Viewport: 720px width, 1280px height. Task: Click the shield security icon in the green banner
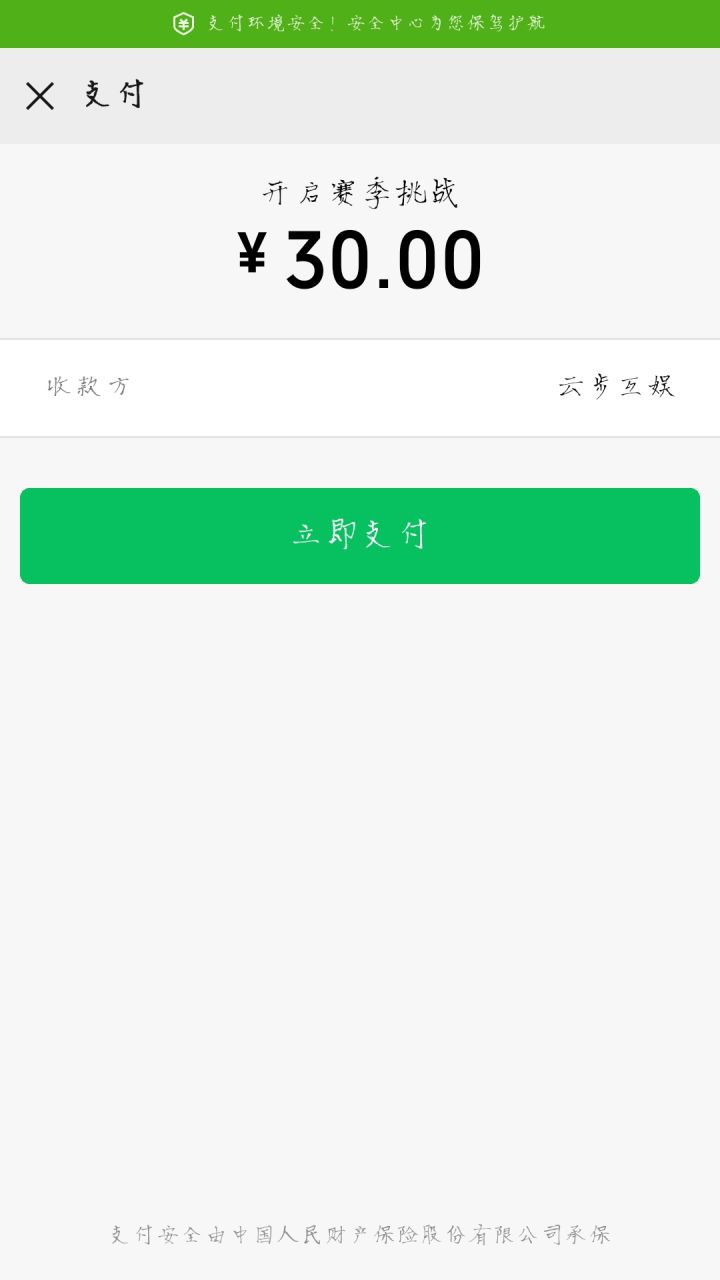point(185,24)
